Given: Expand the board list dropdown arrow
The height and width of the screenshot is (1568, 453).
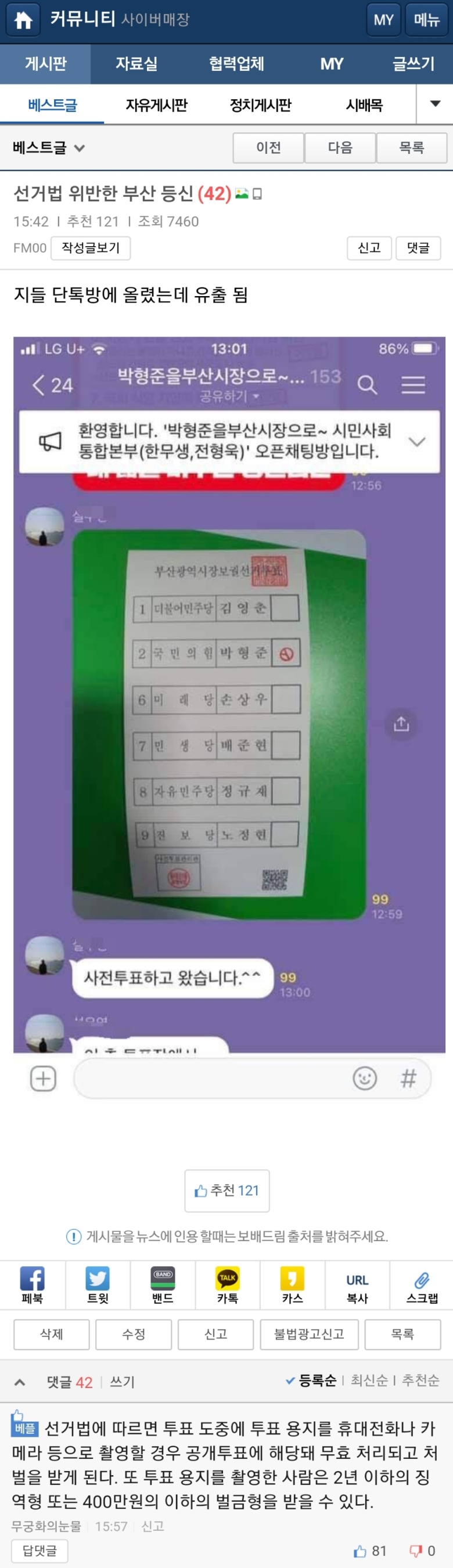Looking at the screenshot, I should [435, 104].
